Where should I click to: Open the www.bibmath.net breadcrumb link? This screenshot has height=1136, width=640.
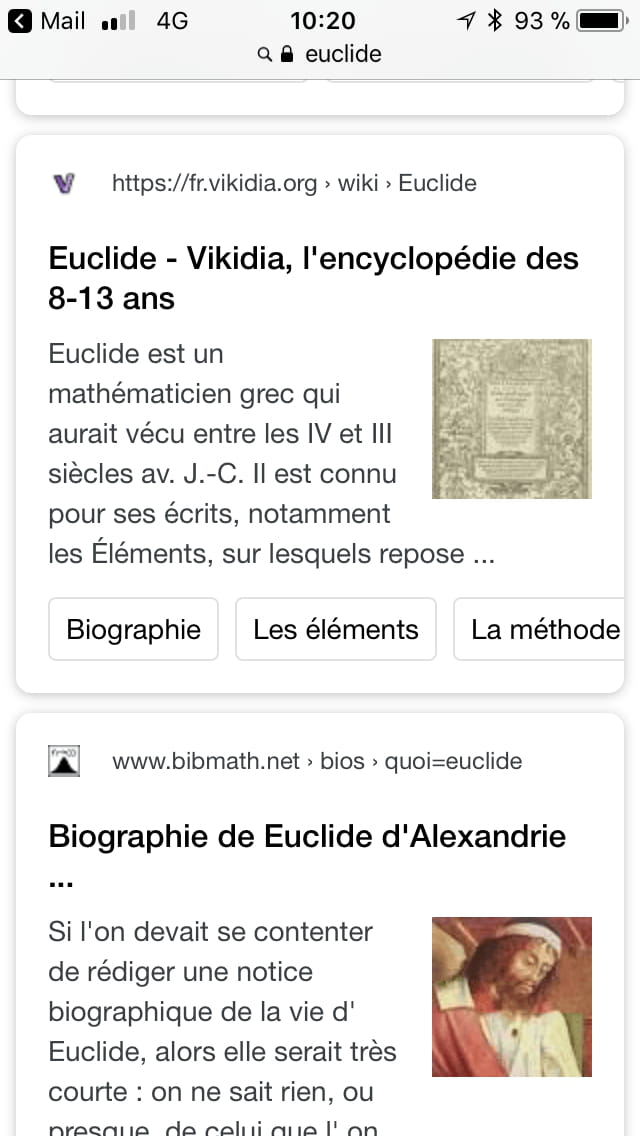317,761
